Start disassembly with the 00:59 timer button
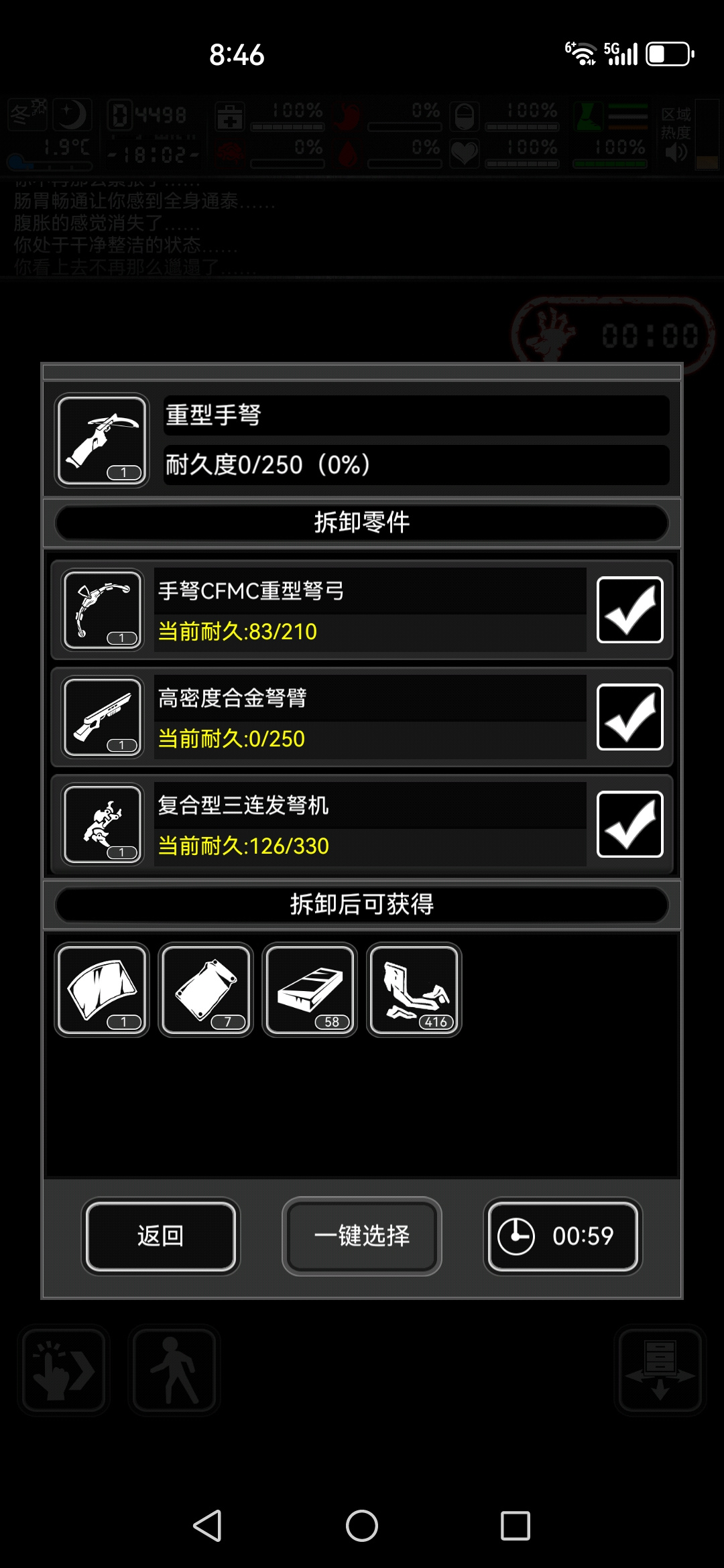The width and height of the screenshot is (724, 1568). click(x=563, y=1236)
